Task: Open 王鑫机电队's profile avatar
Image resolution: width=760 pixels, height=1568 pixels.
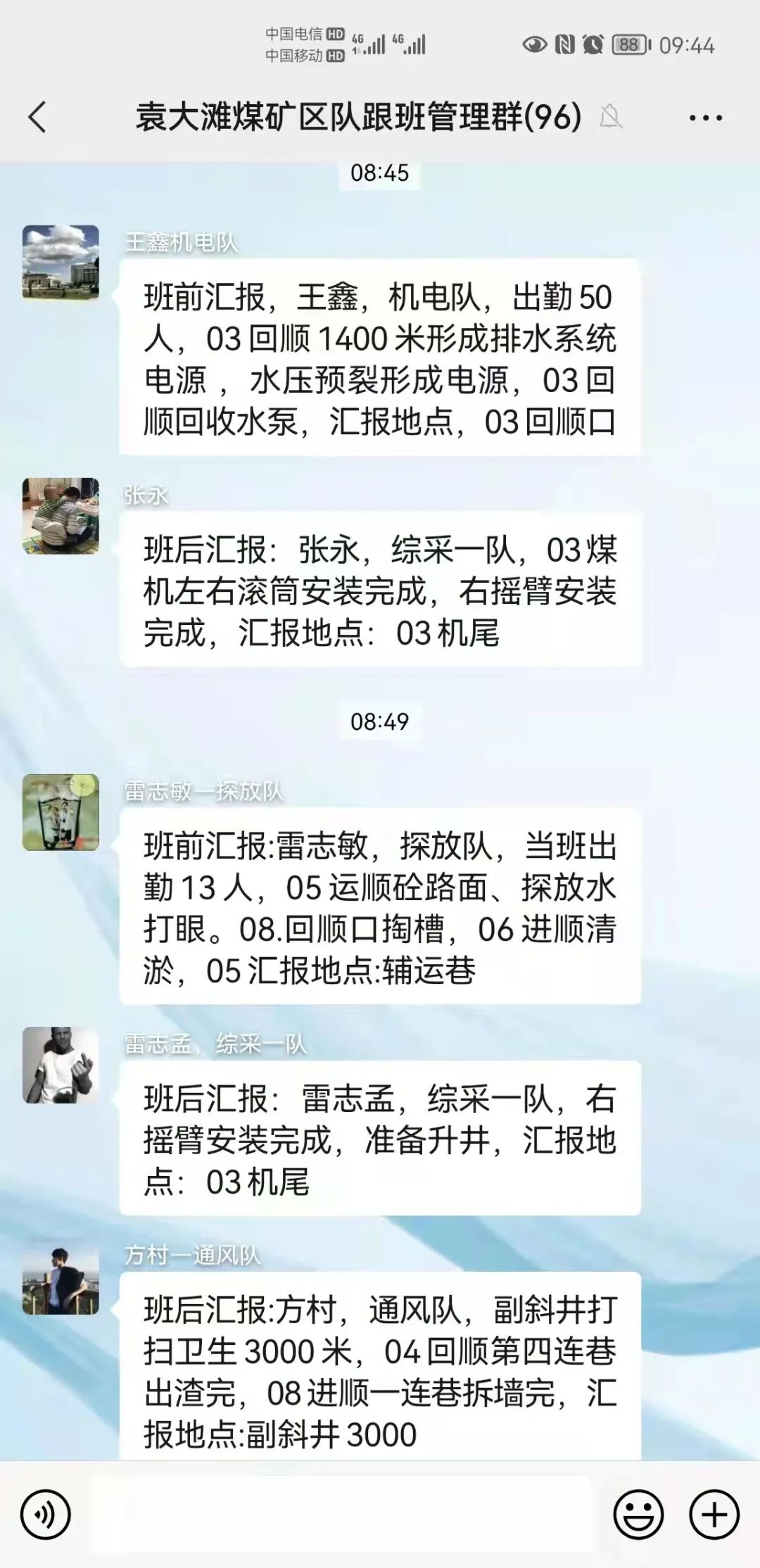Action: coord(61,263)
